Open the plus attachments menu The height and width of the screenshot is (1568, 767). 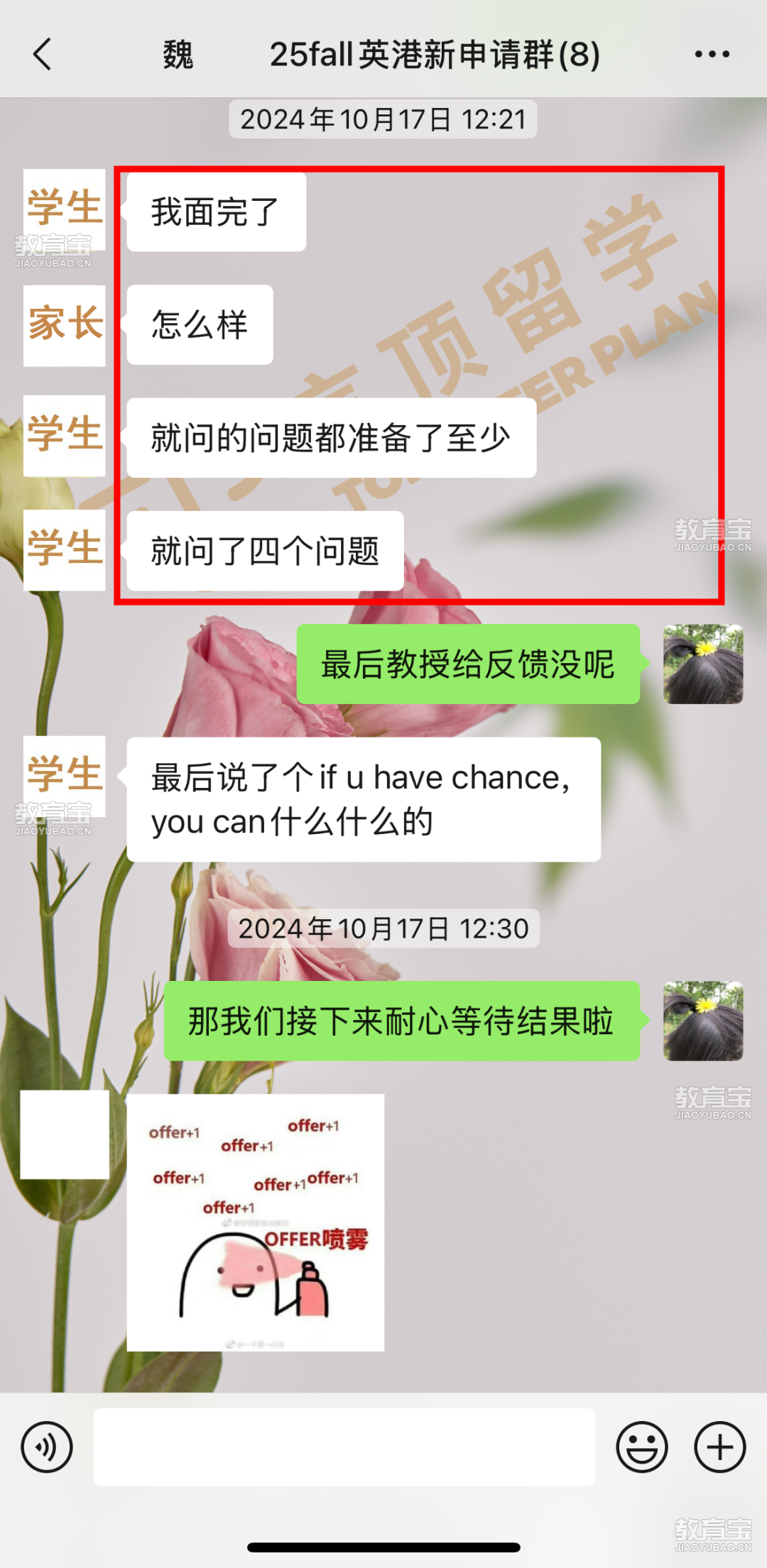coord(719,1447)
